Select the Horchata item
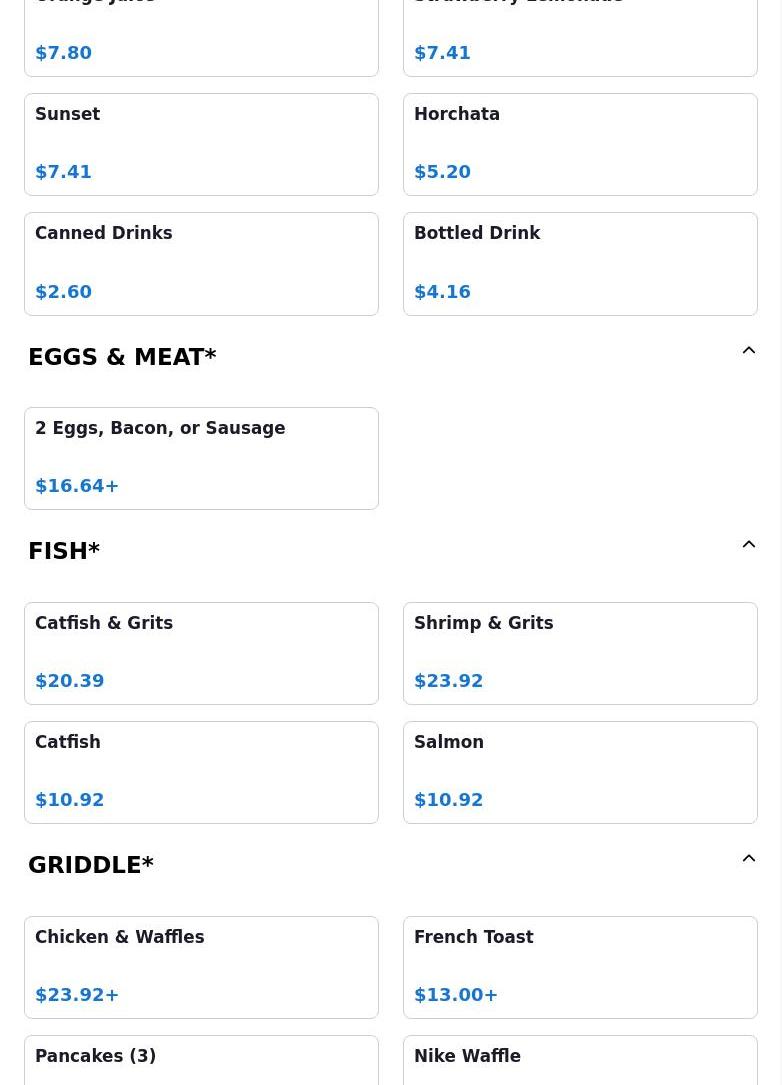The width and height of the screenshot is (782, 1085). [x=580, y=144]
